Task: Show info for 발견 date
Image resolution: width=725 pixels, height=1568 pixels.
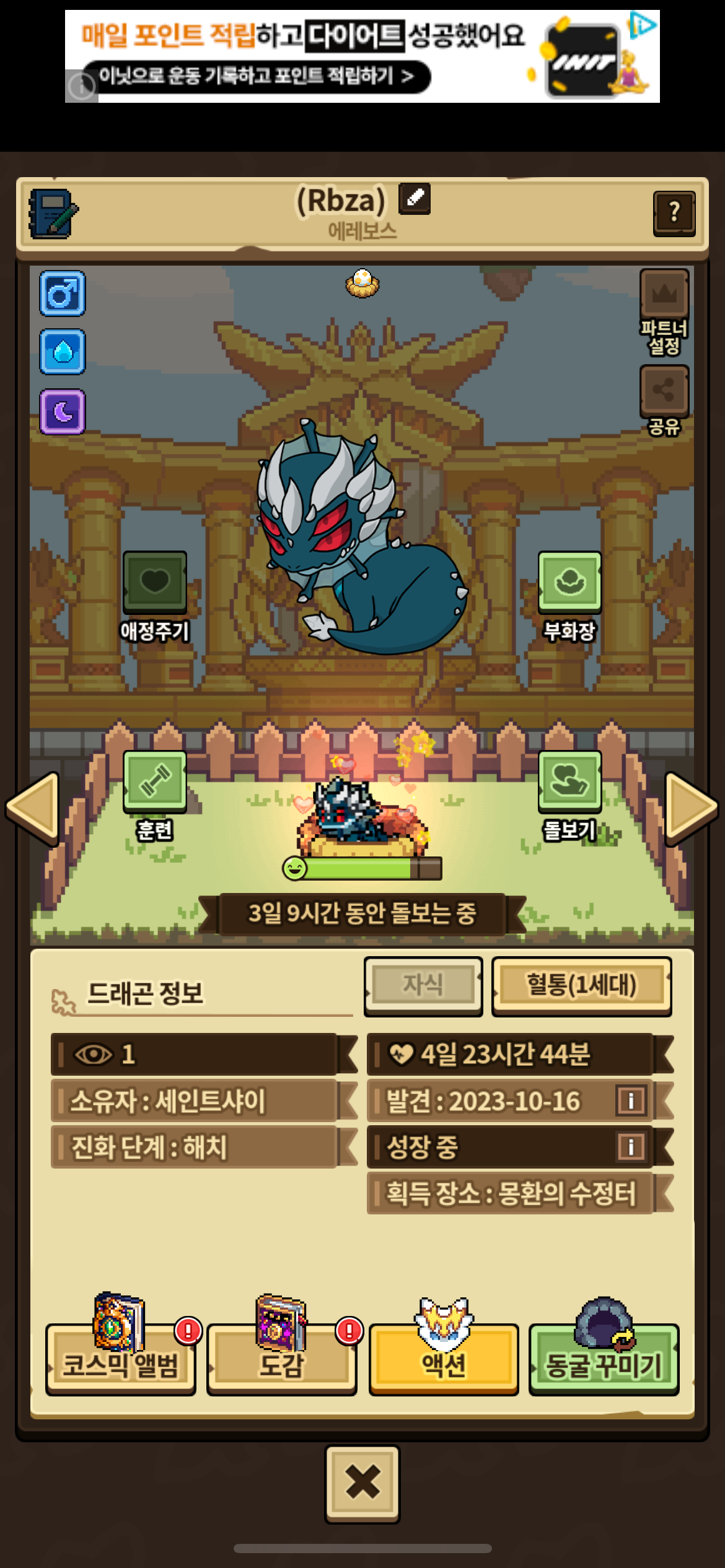Action: point(631,1101)
